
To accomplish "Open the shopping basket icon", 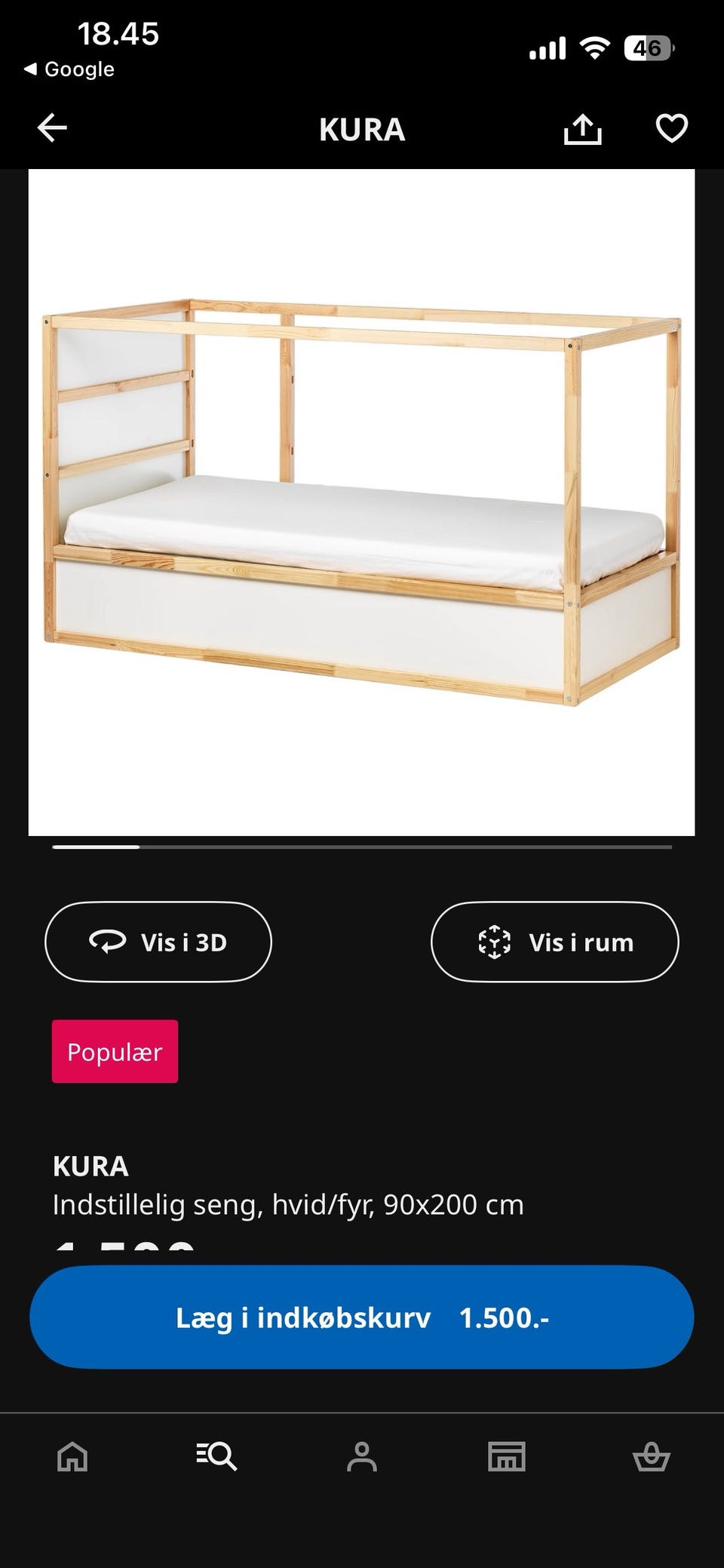I will [652, 1456].
